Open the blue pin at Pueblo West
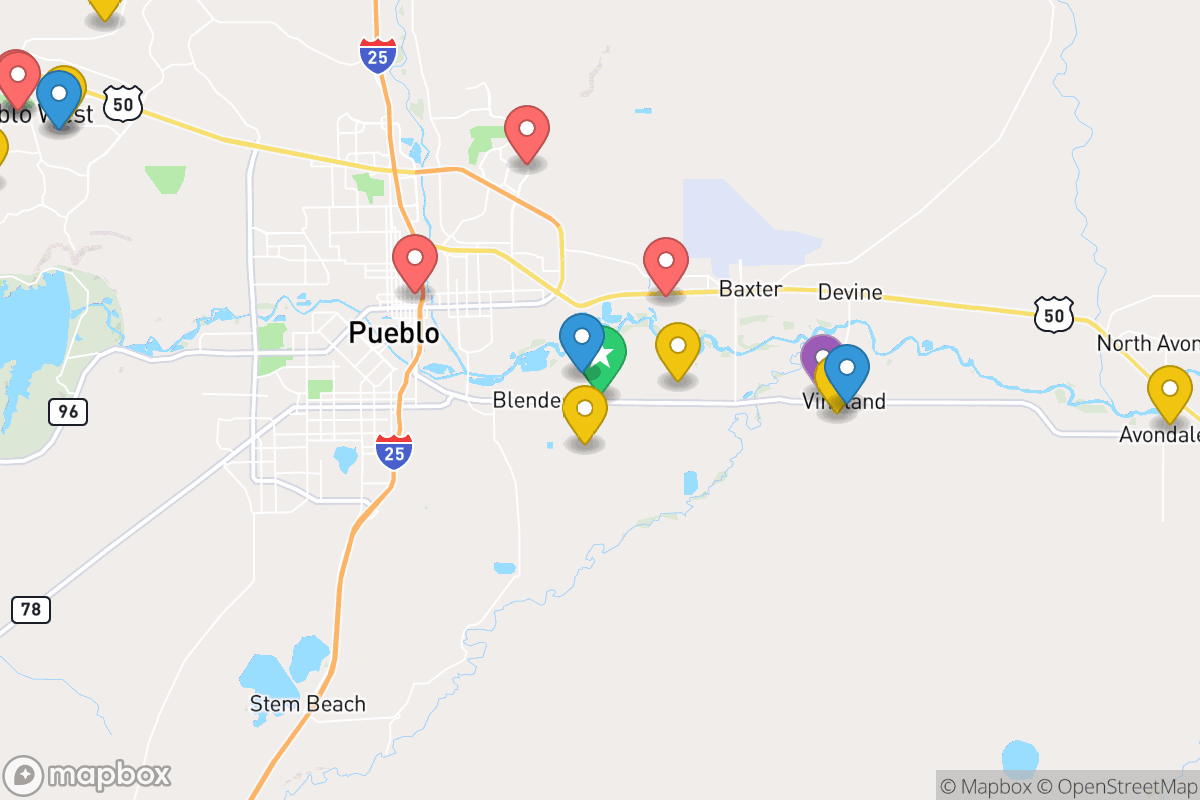 coord(59,95)
